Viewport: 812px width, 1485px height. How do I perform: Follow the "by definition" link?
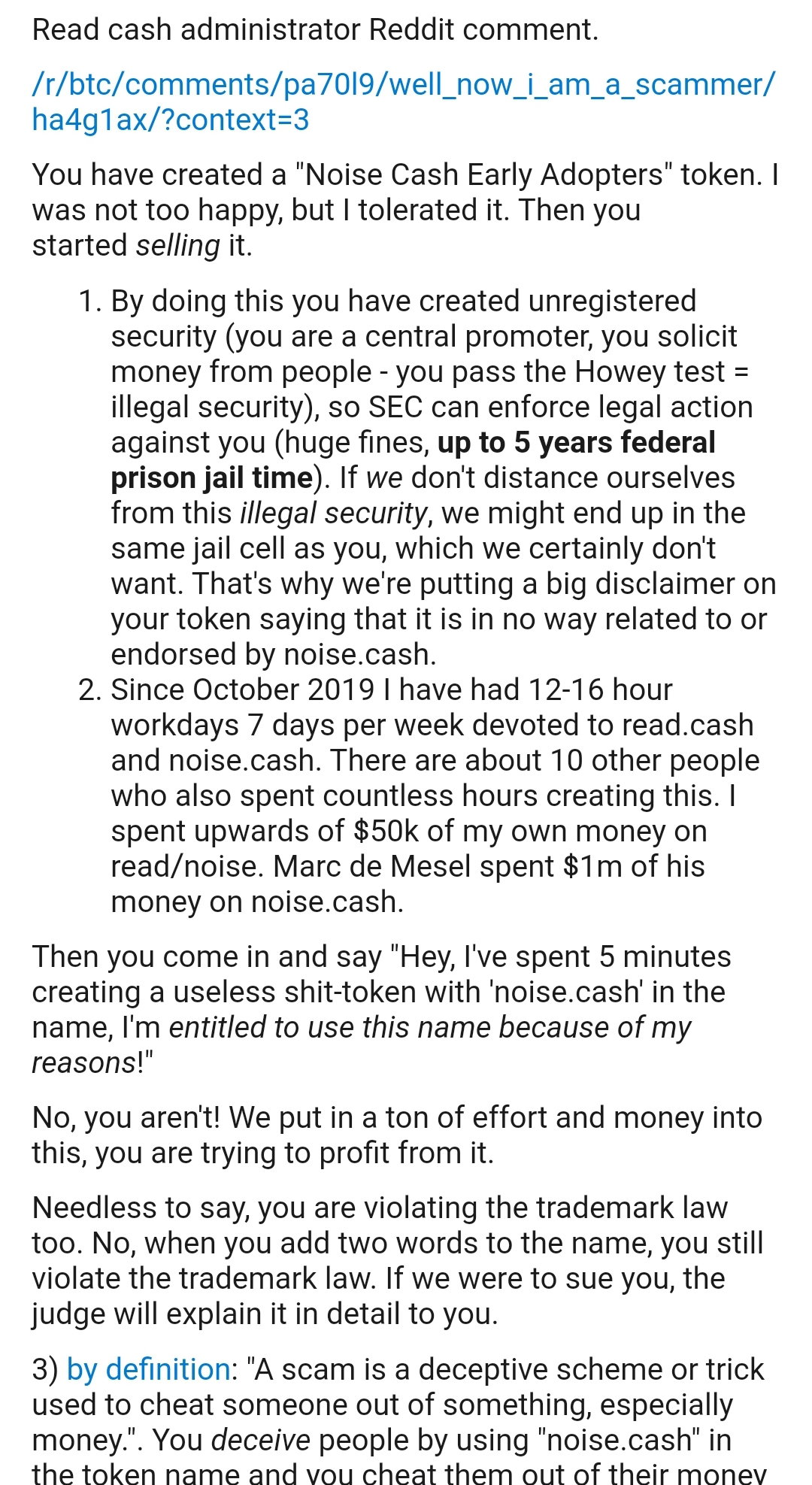148,1369
